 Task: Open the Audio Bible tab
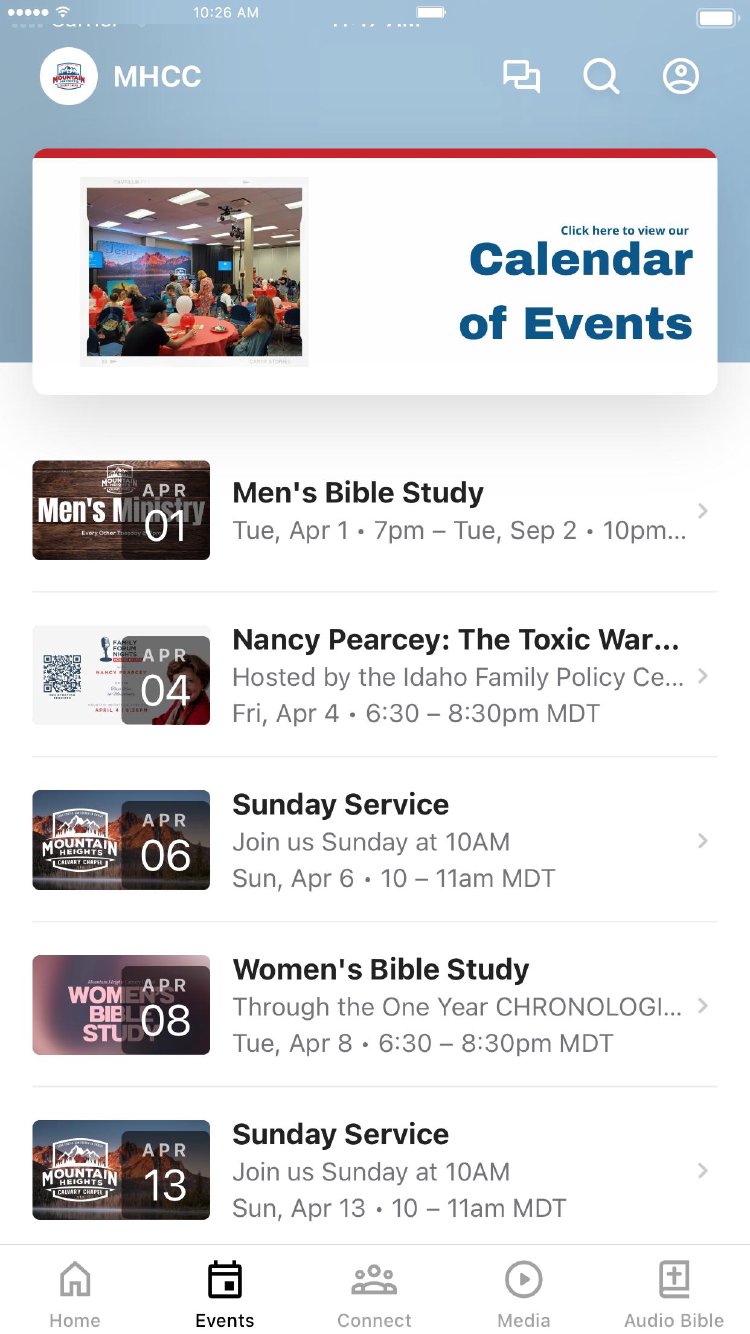[674, 1293]
